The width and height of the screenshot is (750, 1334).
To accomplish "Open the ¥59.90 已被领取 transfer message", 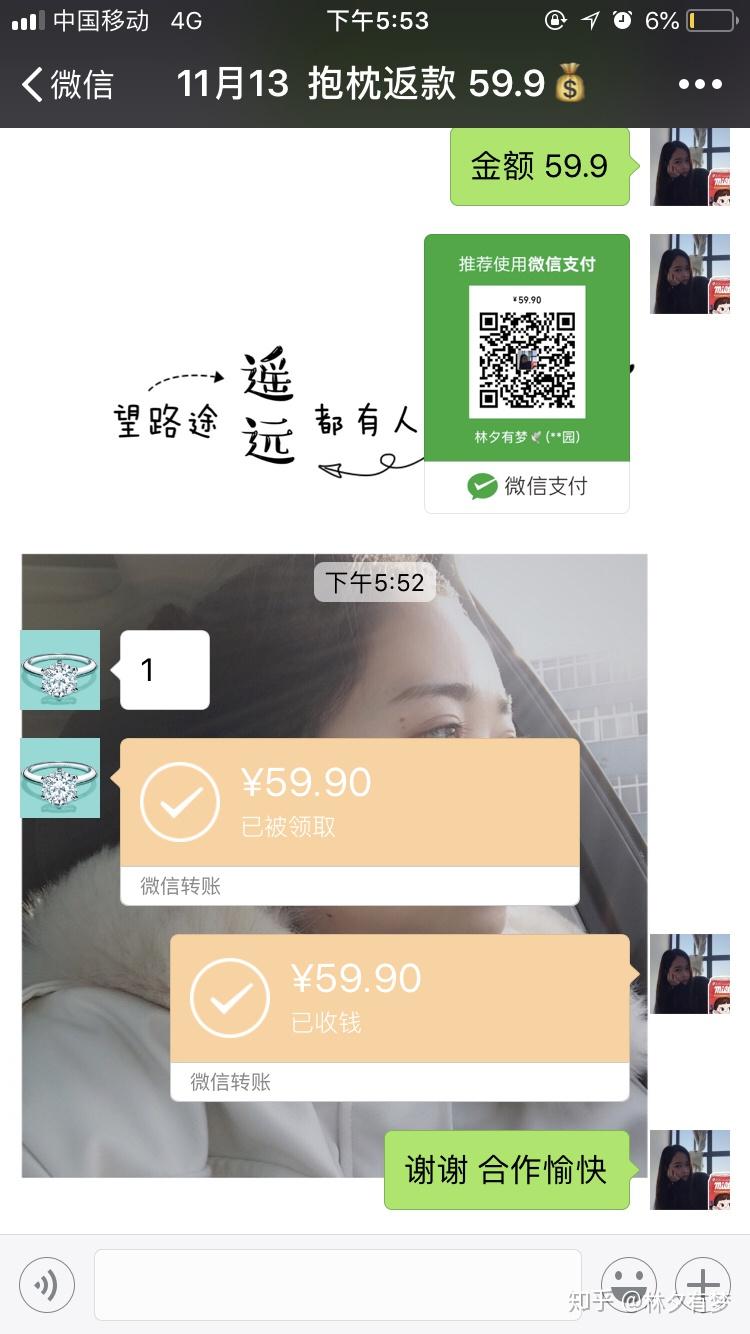I will pyautogui.click(x=349, y=822).
